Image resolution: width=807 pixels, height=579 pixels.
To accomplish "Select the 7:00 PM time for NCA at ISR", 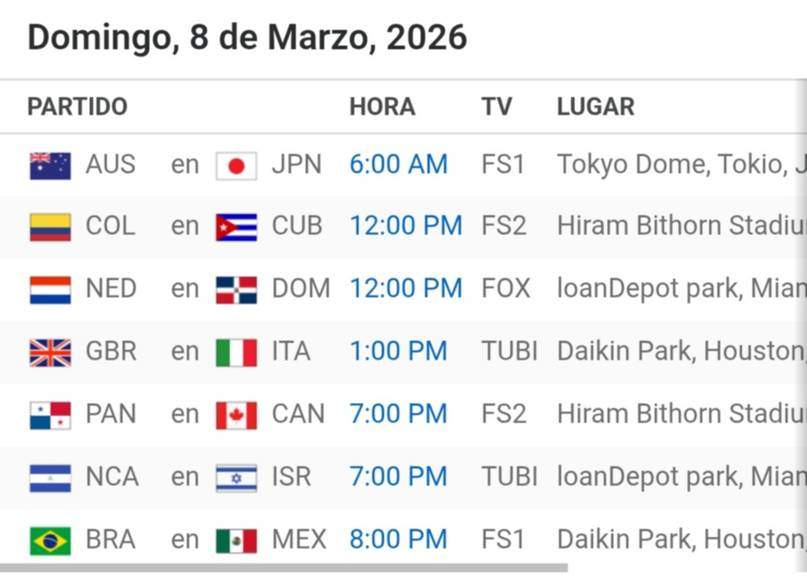I will 398,477.
